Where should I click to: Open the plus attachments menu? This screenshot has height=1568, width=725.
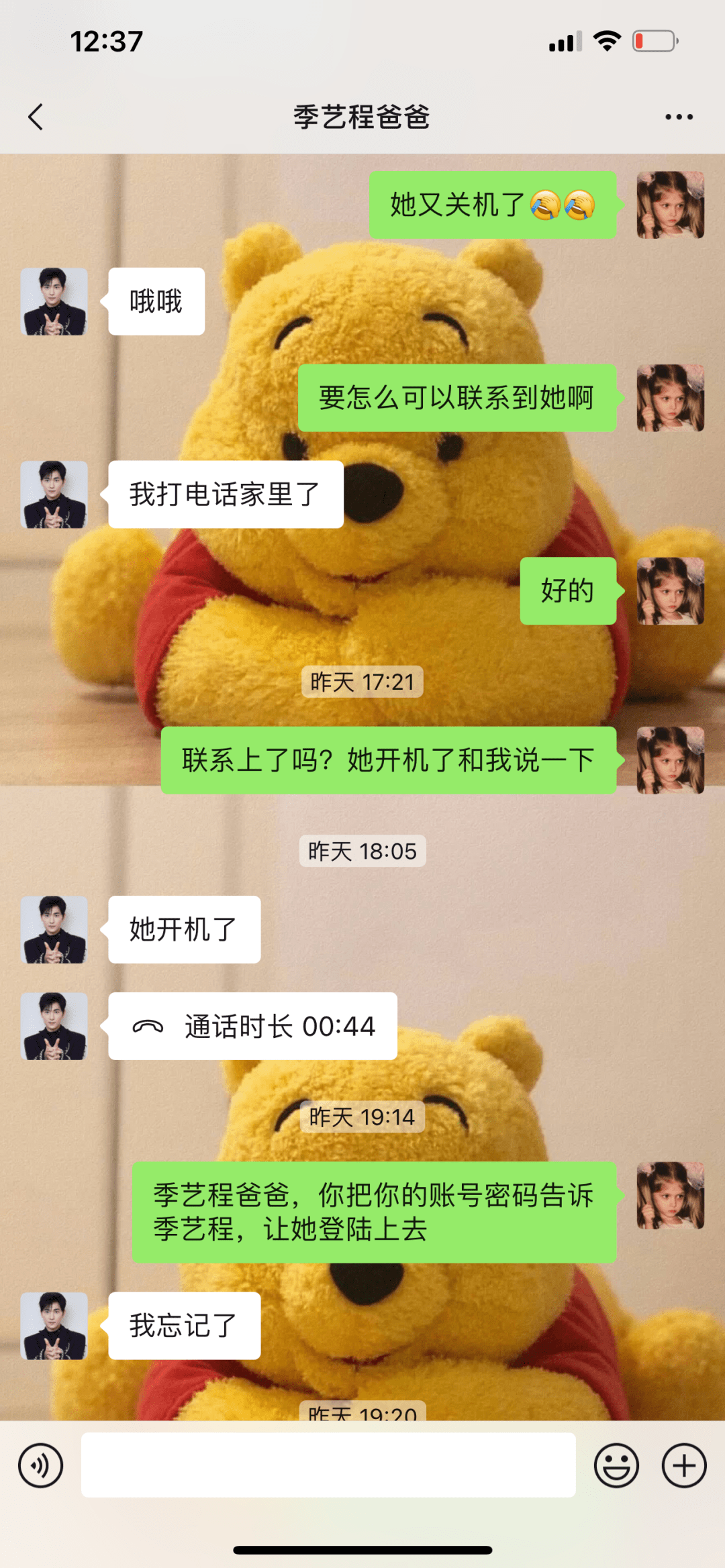pyautogui.click(x=683, y=1465)
